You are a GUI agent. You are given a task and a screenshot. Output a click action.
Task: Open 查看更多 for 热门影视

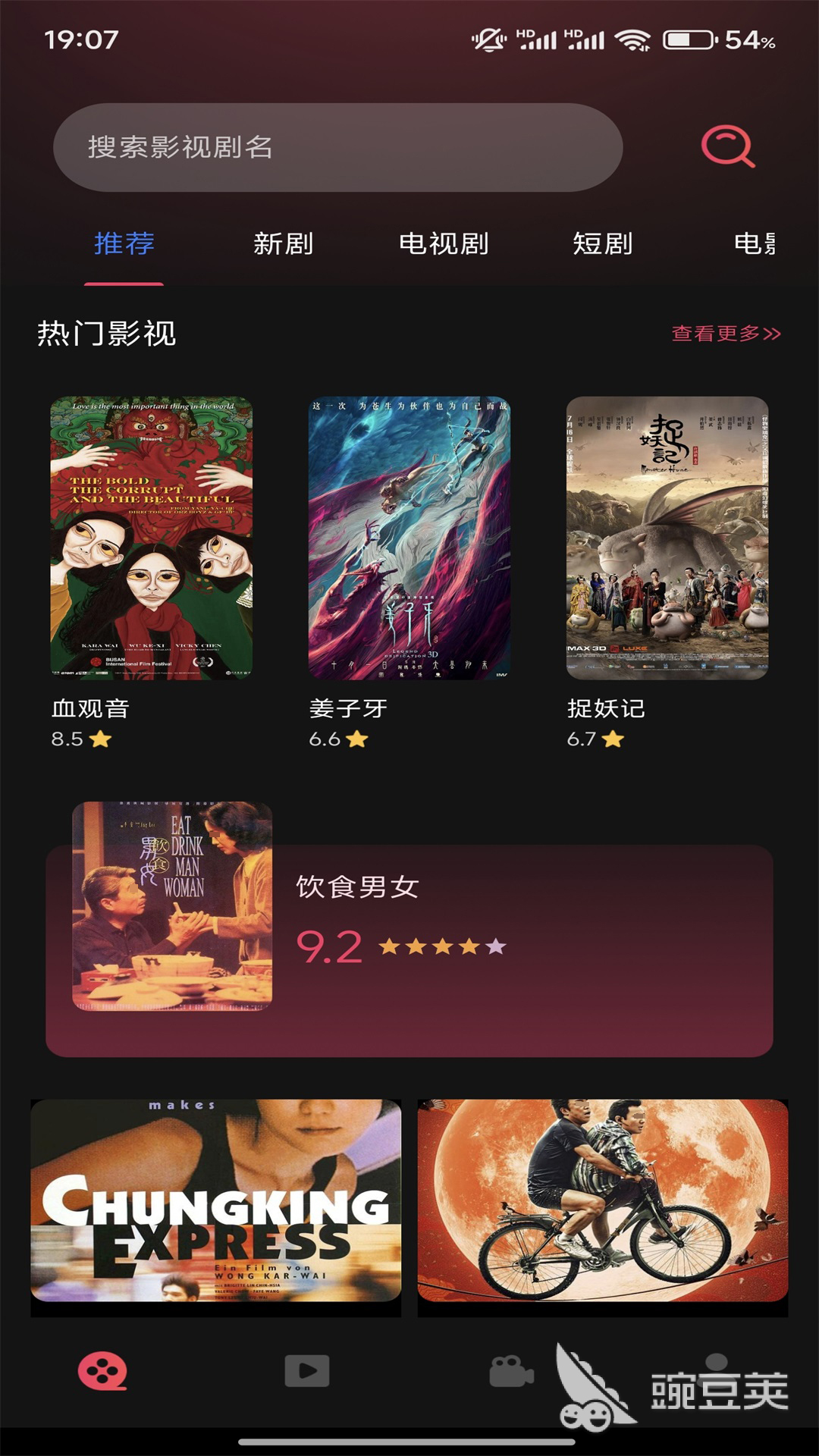pyautogui.click(x=726, y=334)
